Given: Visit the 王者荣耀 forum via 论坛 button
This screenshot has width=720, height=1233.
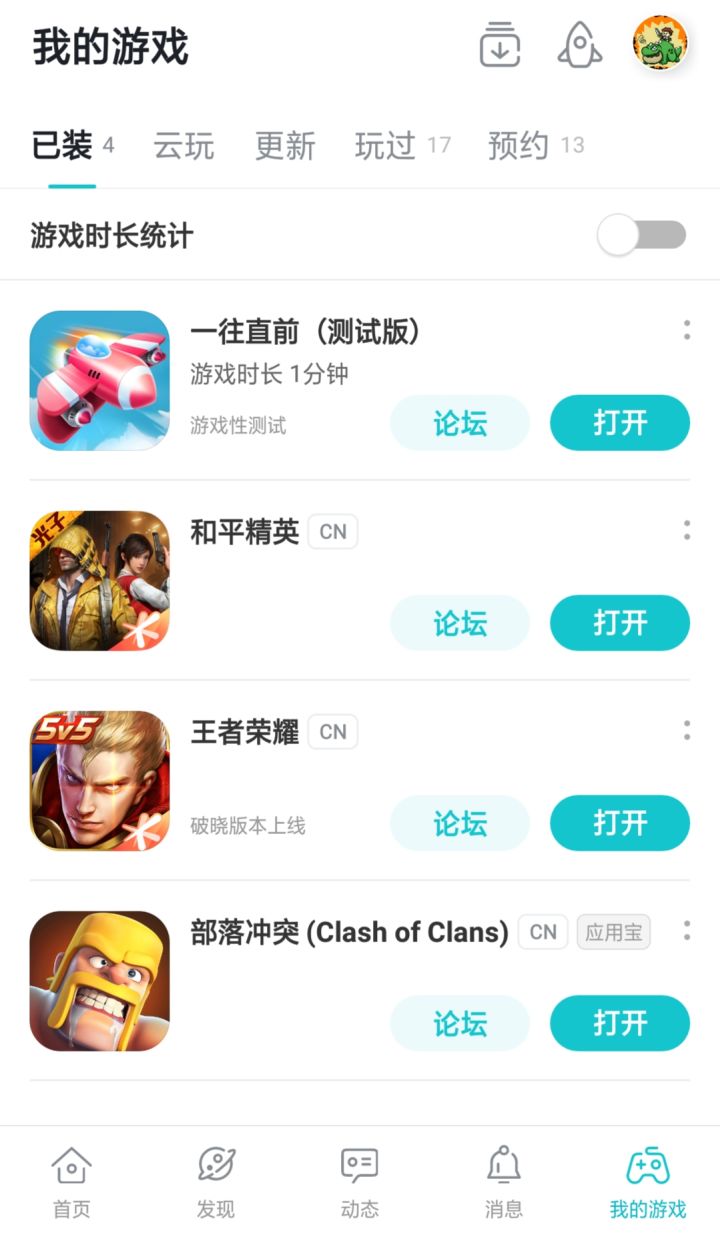Looking at the screenshot, I should coord(459,823).
